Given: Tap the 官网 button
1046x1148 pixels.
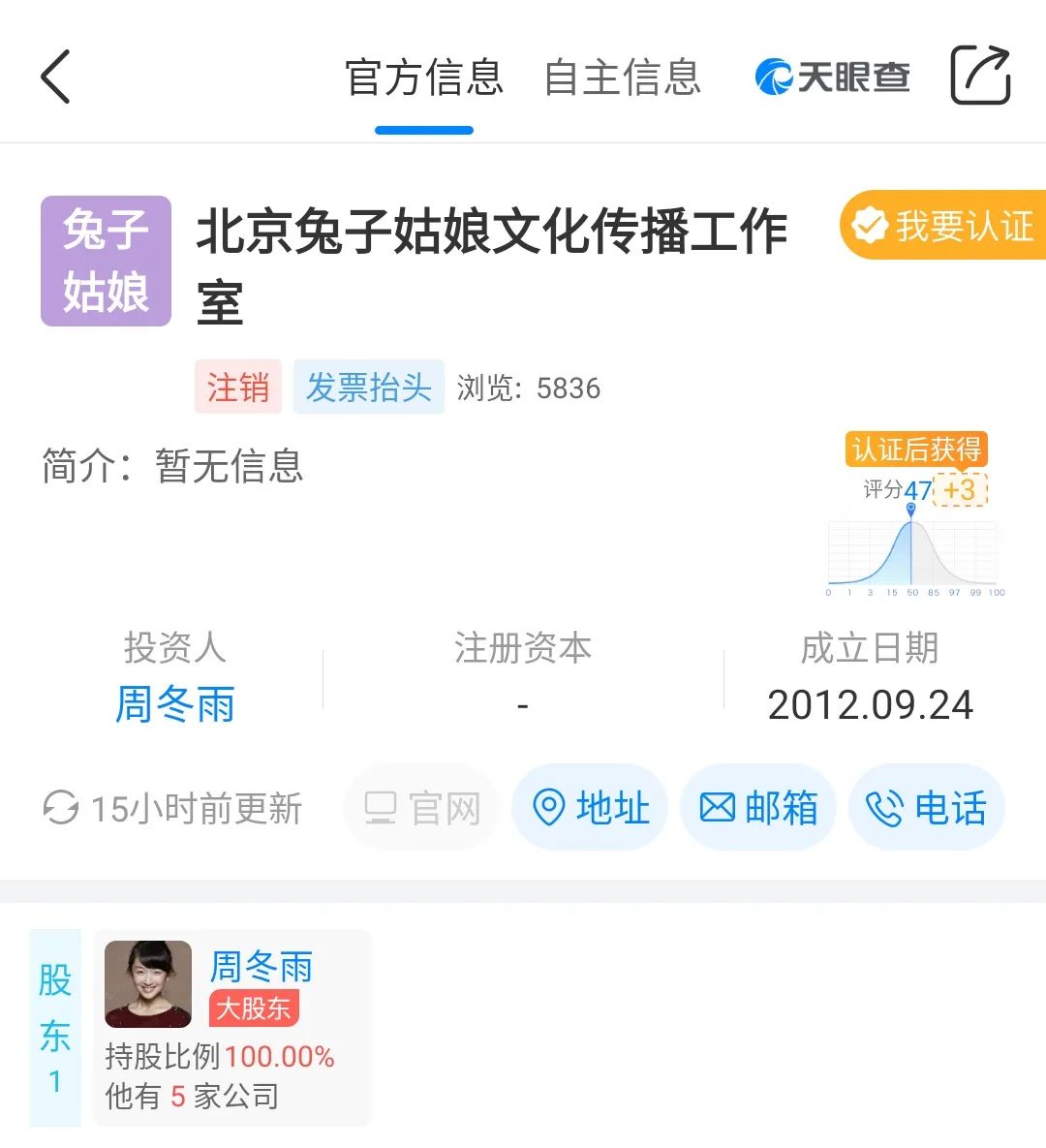Looking at the screenshot, I should coord(421,808).
